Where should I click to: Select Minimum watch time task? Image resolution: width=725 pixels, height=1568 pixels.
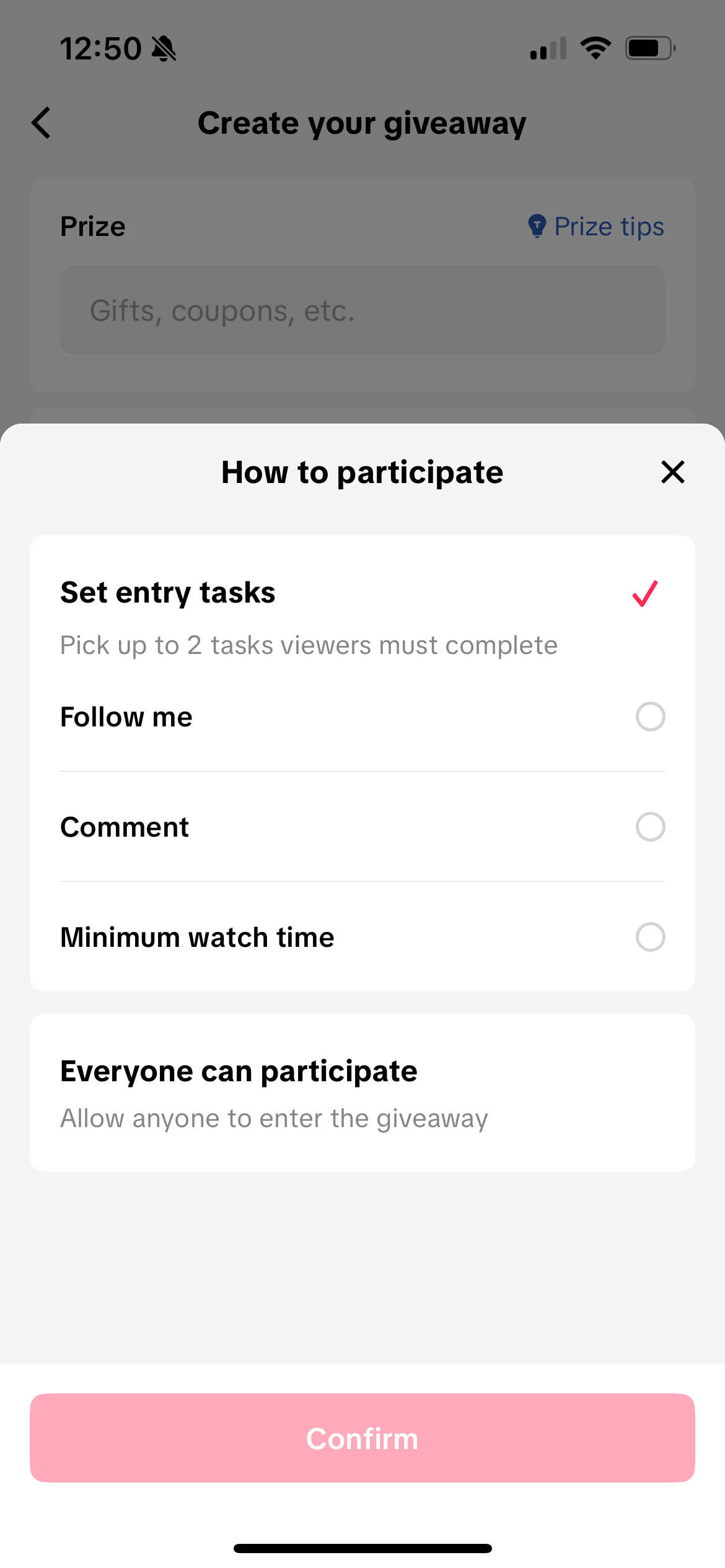click(650, 937)
